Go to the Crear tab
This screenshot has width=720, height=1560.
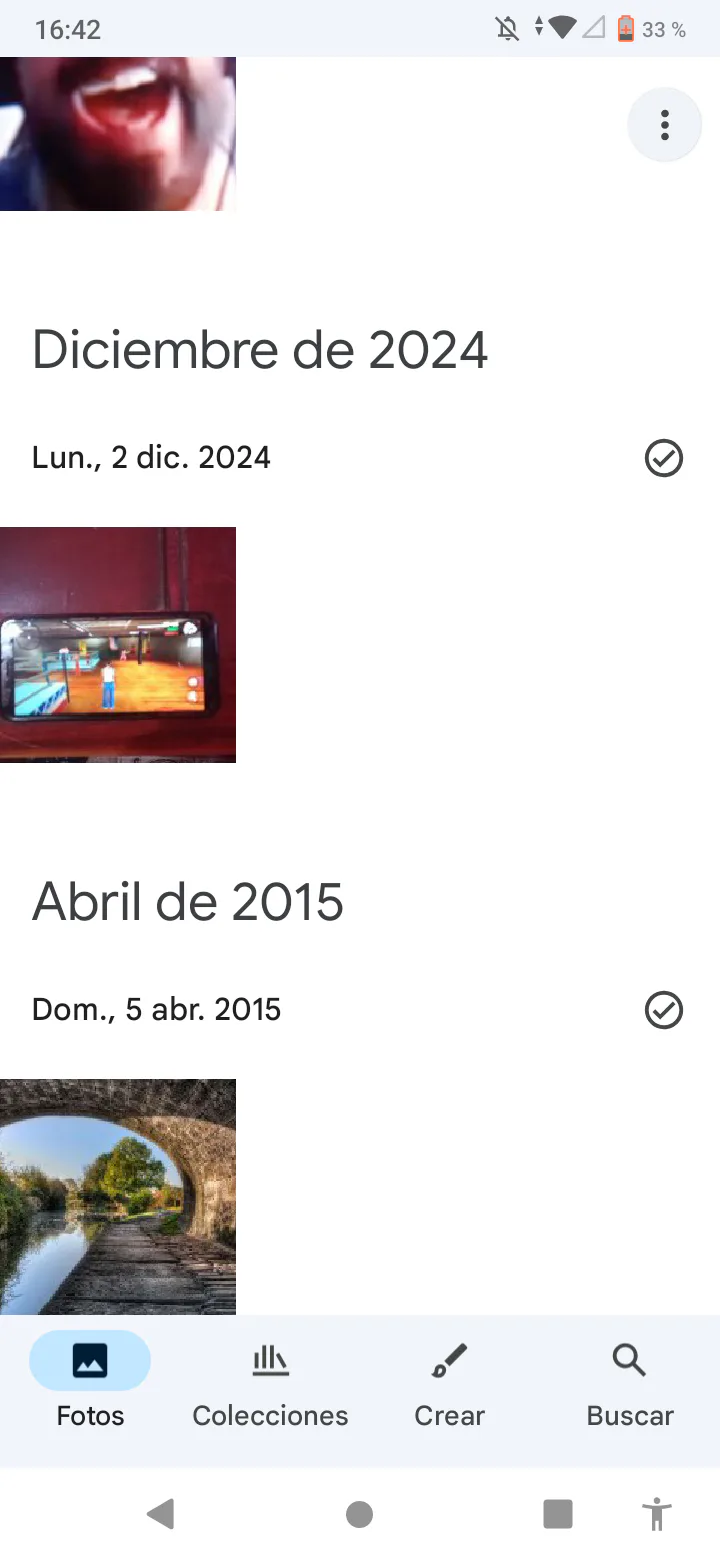click(x=449, y=1386)
